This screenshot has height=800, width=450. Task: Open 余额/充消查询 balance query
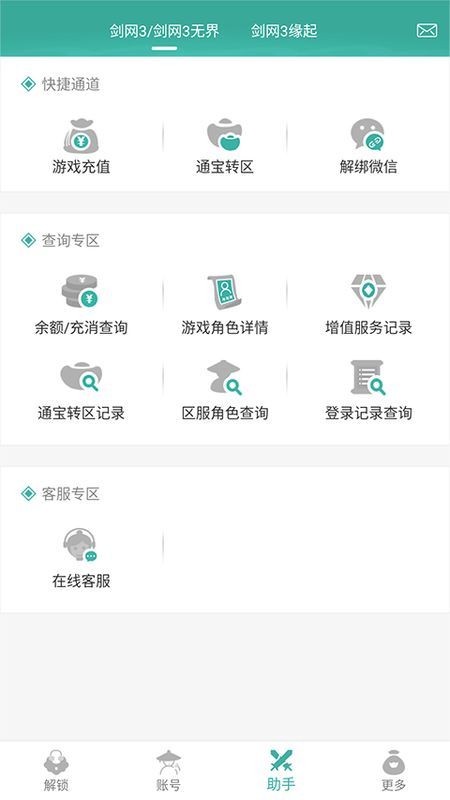[x=81, y=305]
